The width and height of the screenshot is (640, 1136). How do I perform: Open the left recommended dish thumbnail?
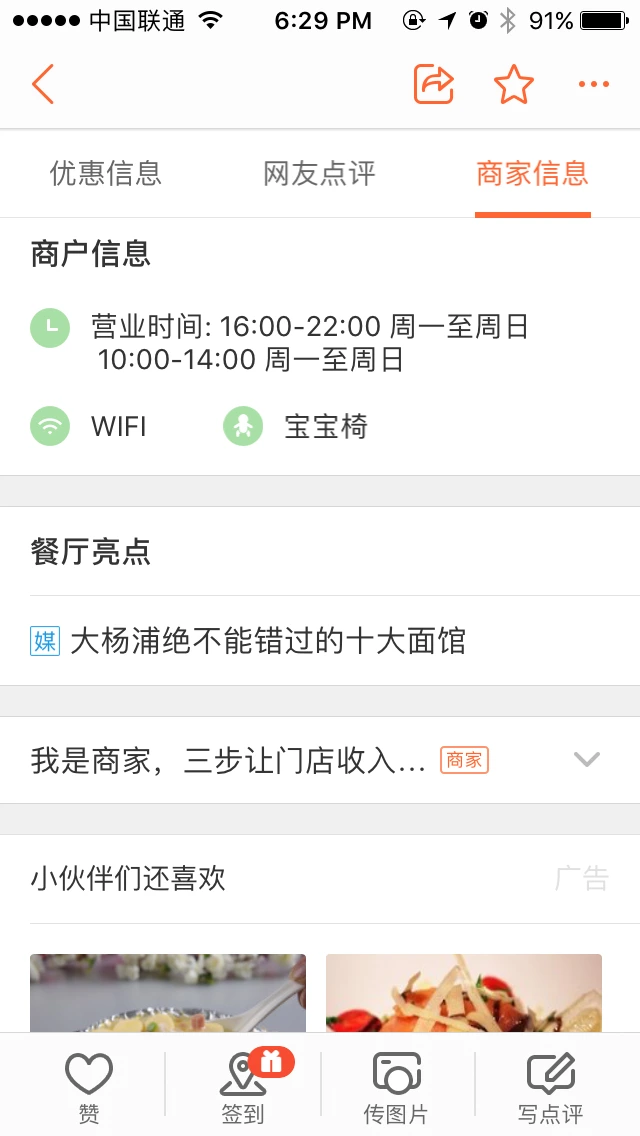point(167,993)
